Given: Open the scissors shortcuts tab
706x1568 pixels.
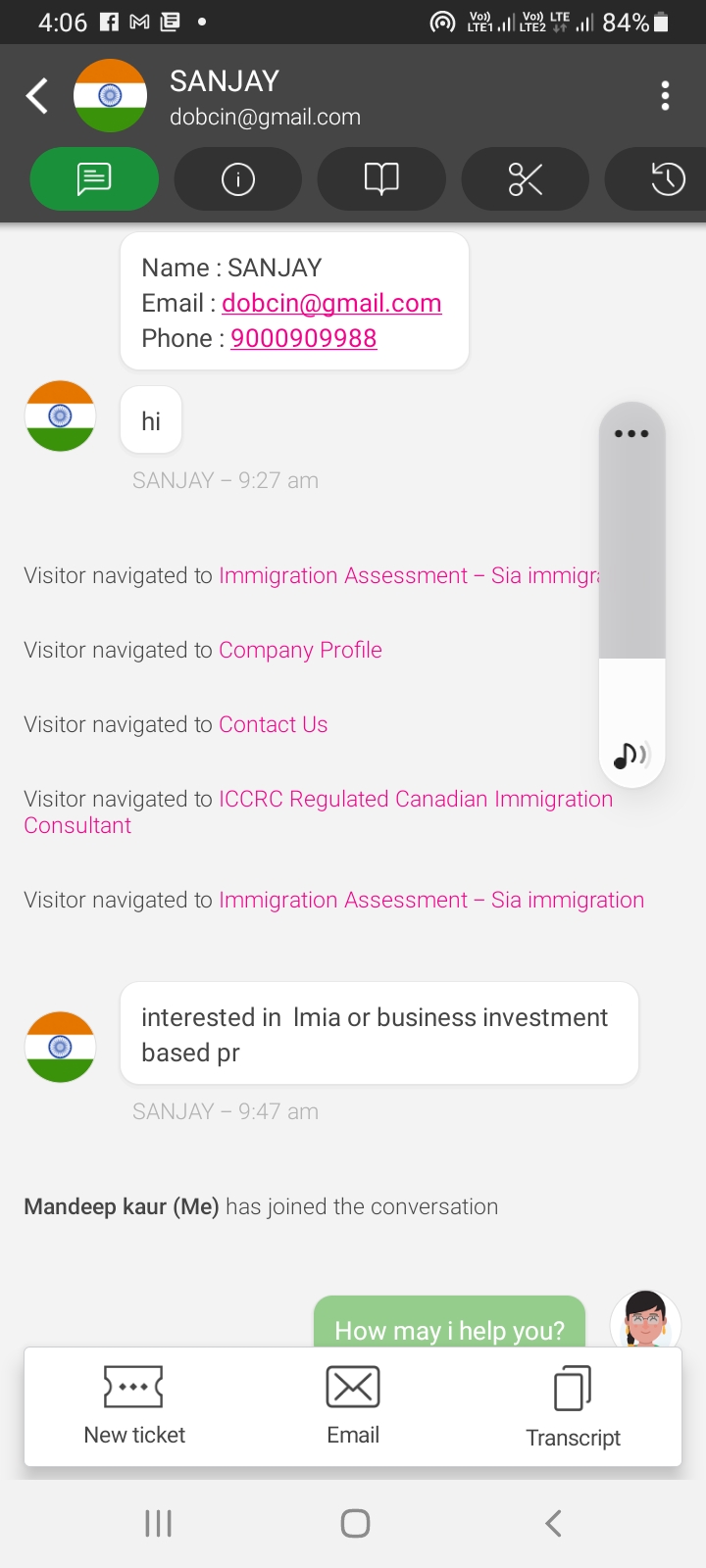Looking at the screenshot, I should (x=526, y=179).
